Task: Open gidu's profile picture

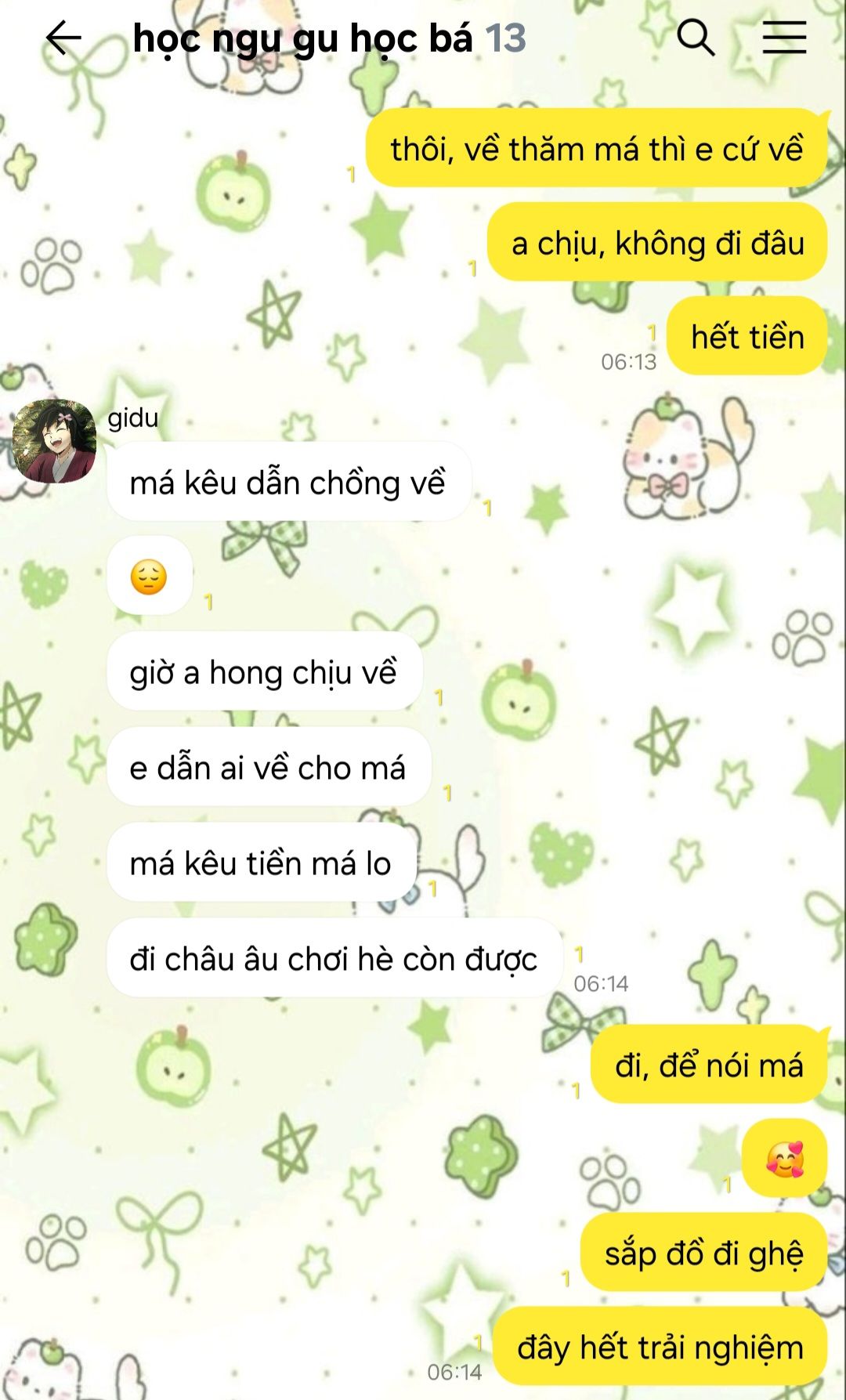Action: click(54, 441)
